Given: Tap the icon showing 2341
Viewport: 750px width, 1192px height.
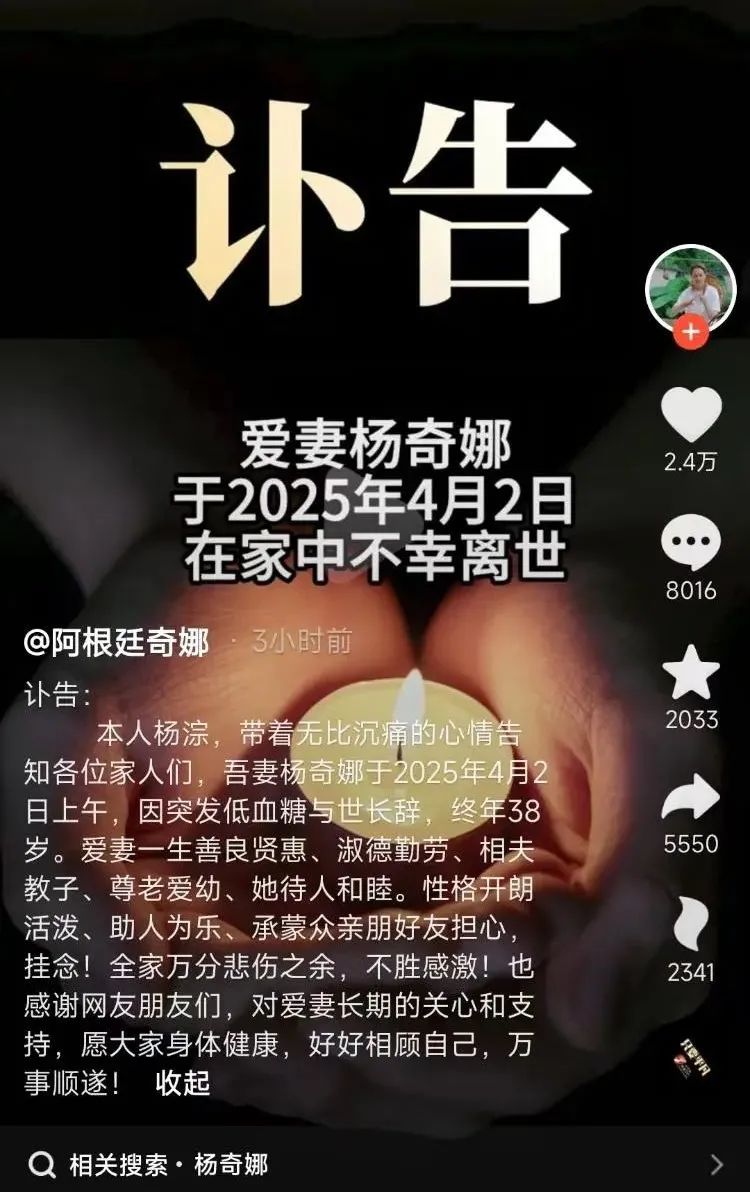Looking at the screenshot, I should [x=691, y=925].
